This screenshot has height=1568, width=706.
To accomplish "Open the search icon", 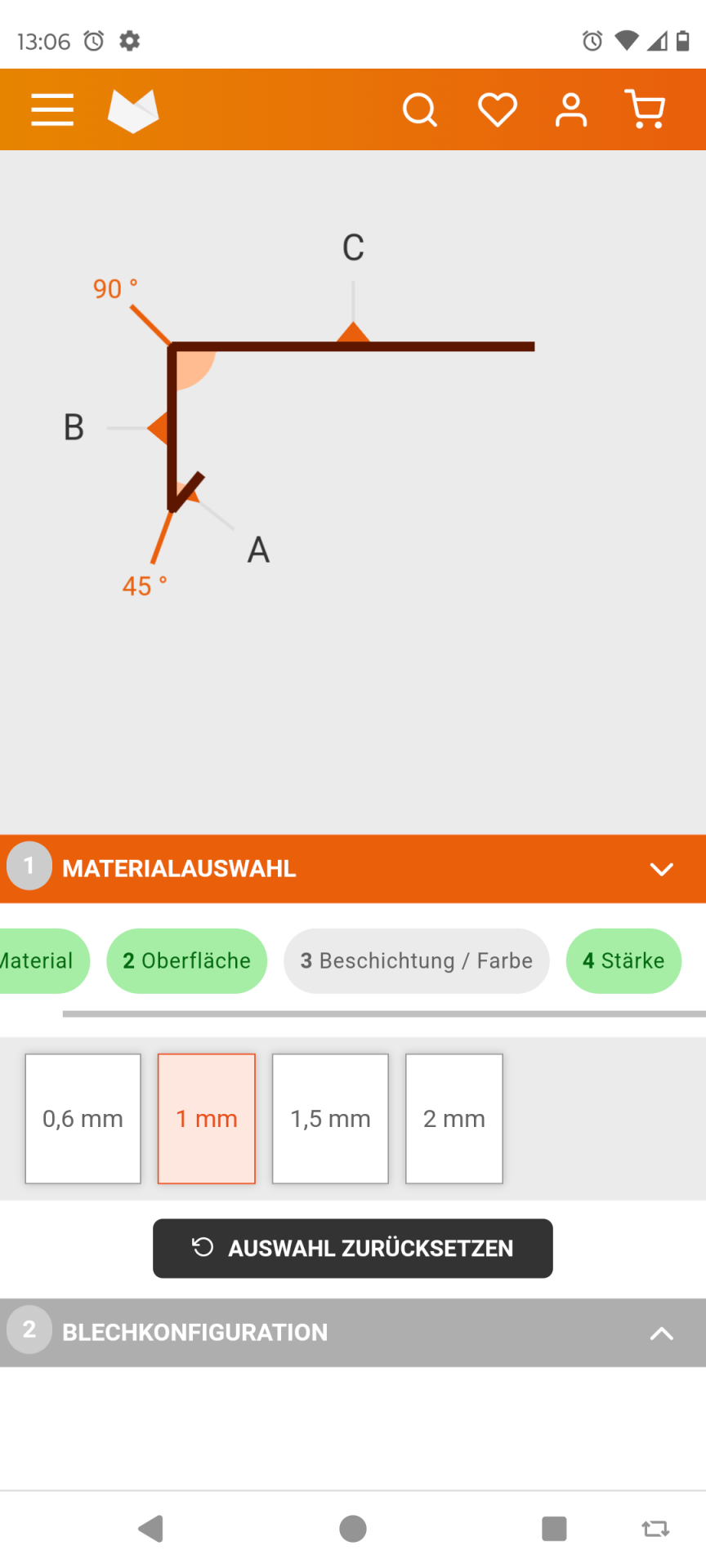I will pos(420,110).
